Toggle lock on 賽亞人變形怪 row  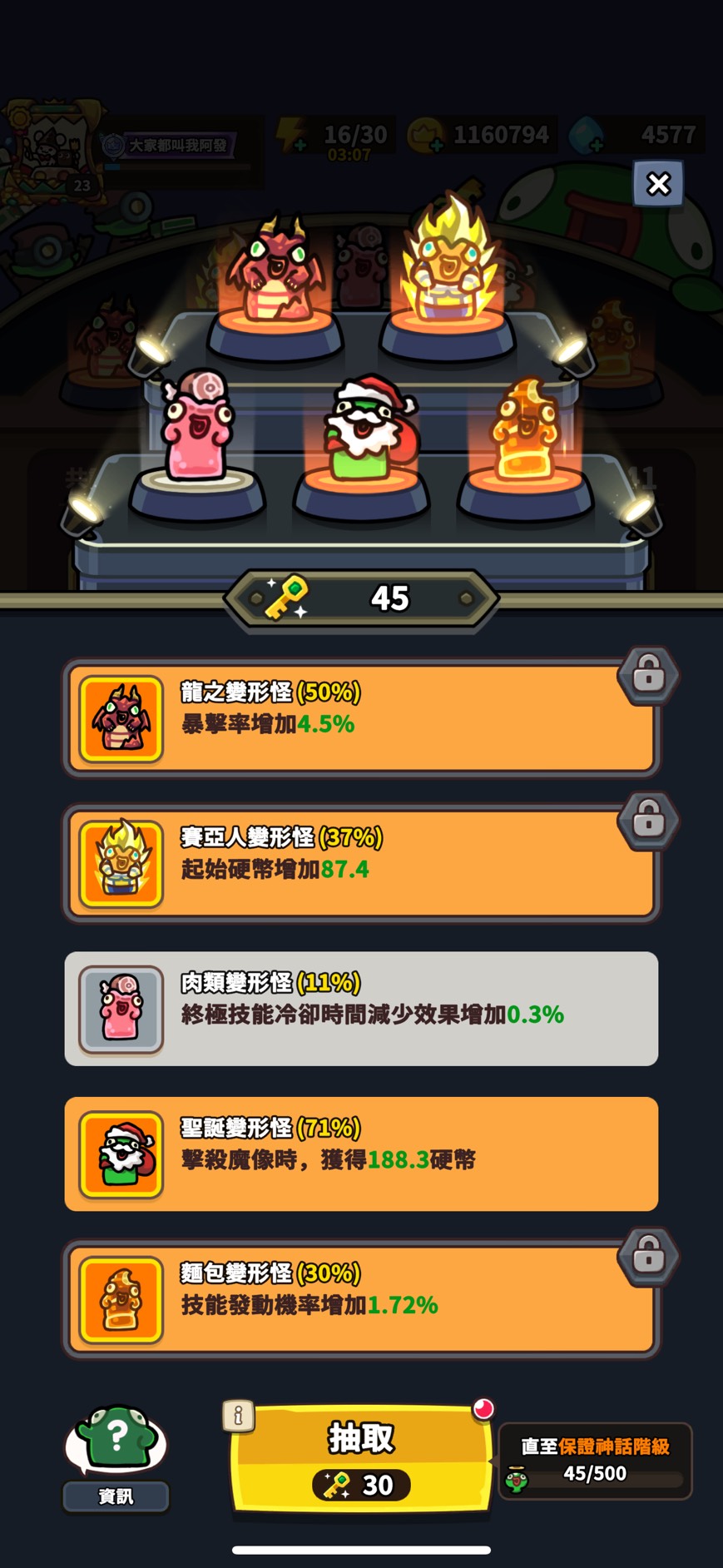point(648,821)
